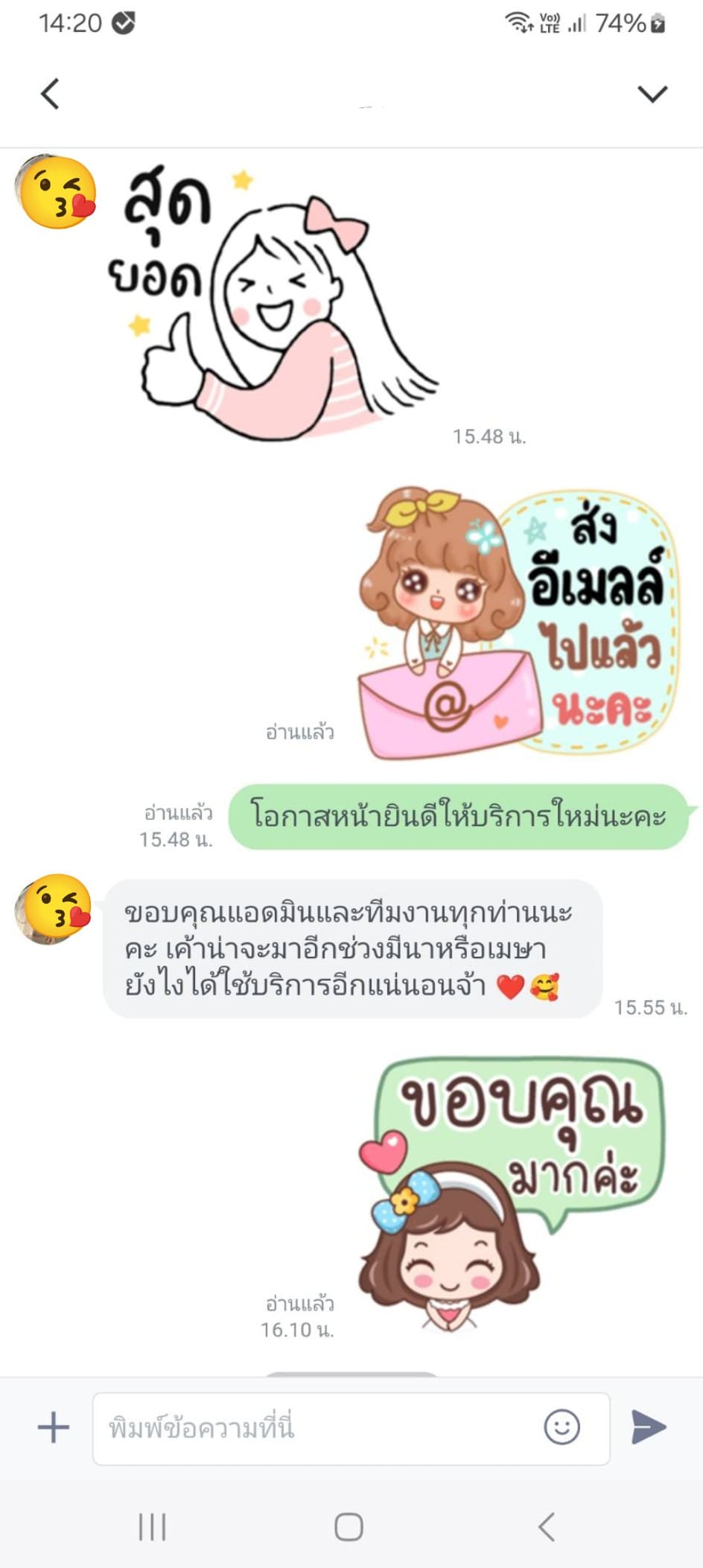Send the message

[x=649, y=1427]
